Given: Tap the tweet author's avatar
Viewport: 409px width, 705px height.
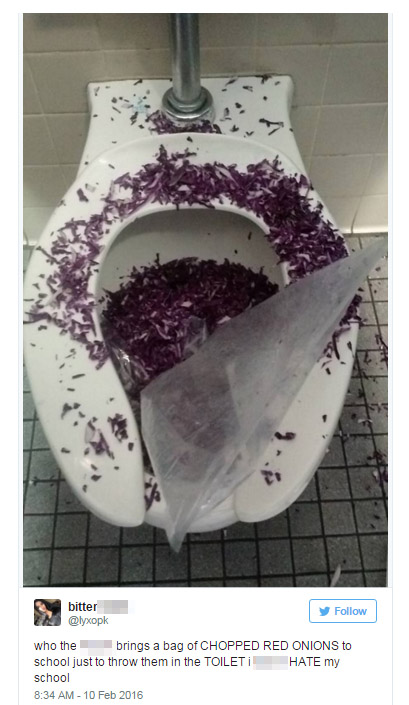Looking at the screenshot, I should (47, 612).
